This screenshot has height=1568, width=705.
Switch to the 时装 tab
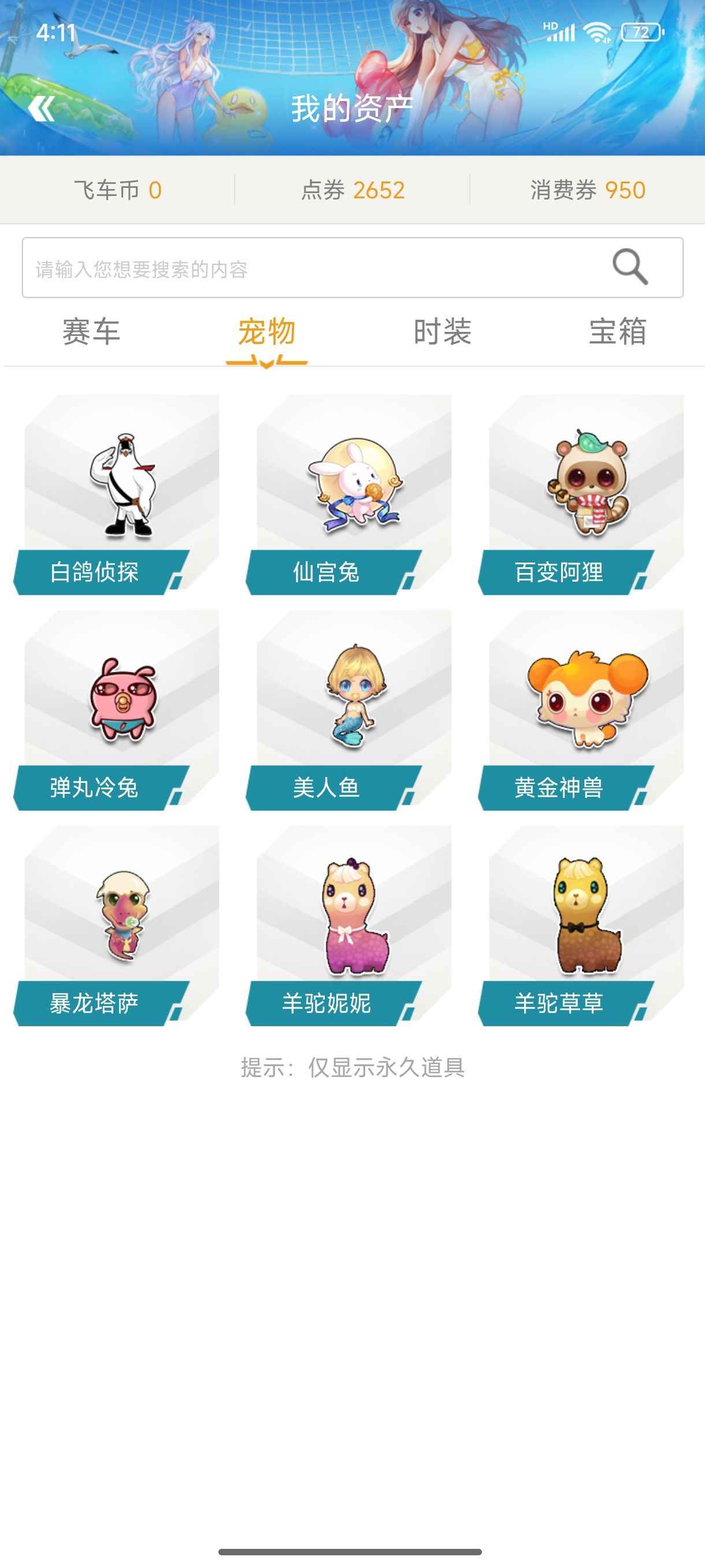(x=442, y=332)
